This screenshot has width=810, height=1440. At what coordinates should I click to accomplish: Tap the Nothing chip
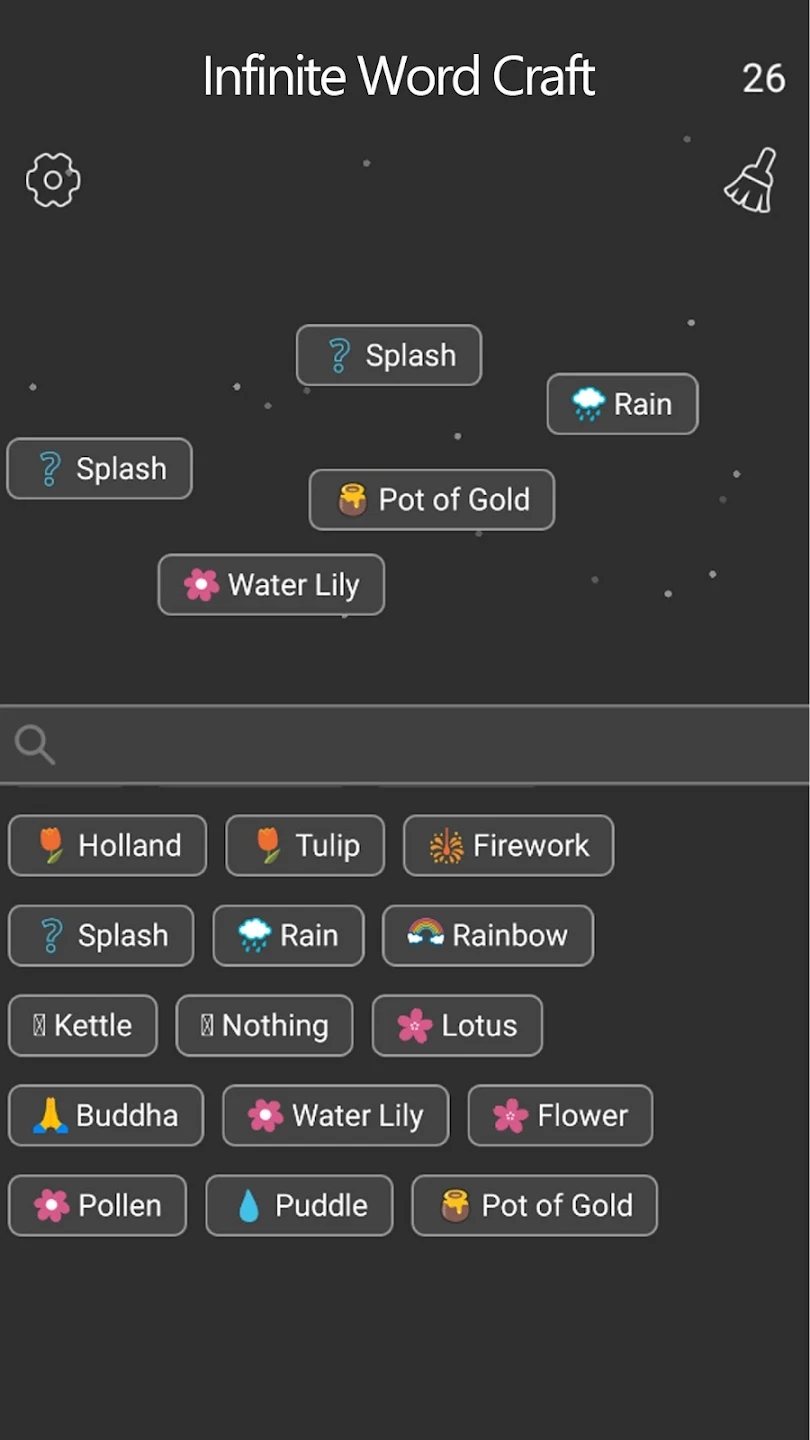(x=265, y=1026)
